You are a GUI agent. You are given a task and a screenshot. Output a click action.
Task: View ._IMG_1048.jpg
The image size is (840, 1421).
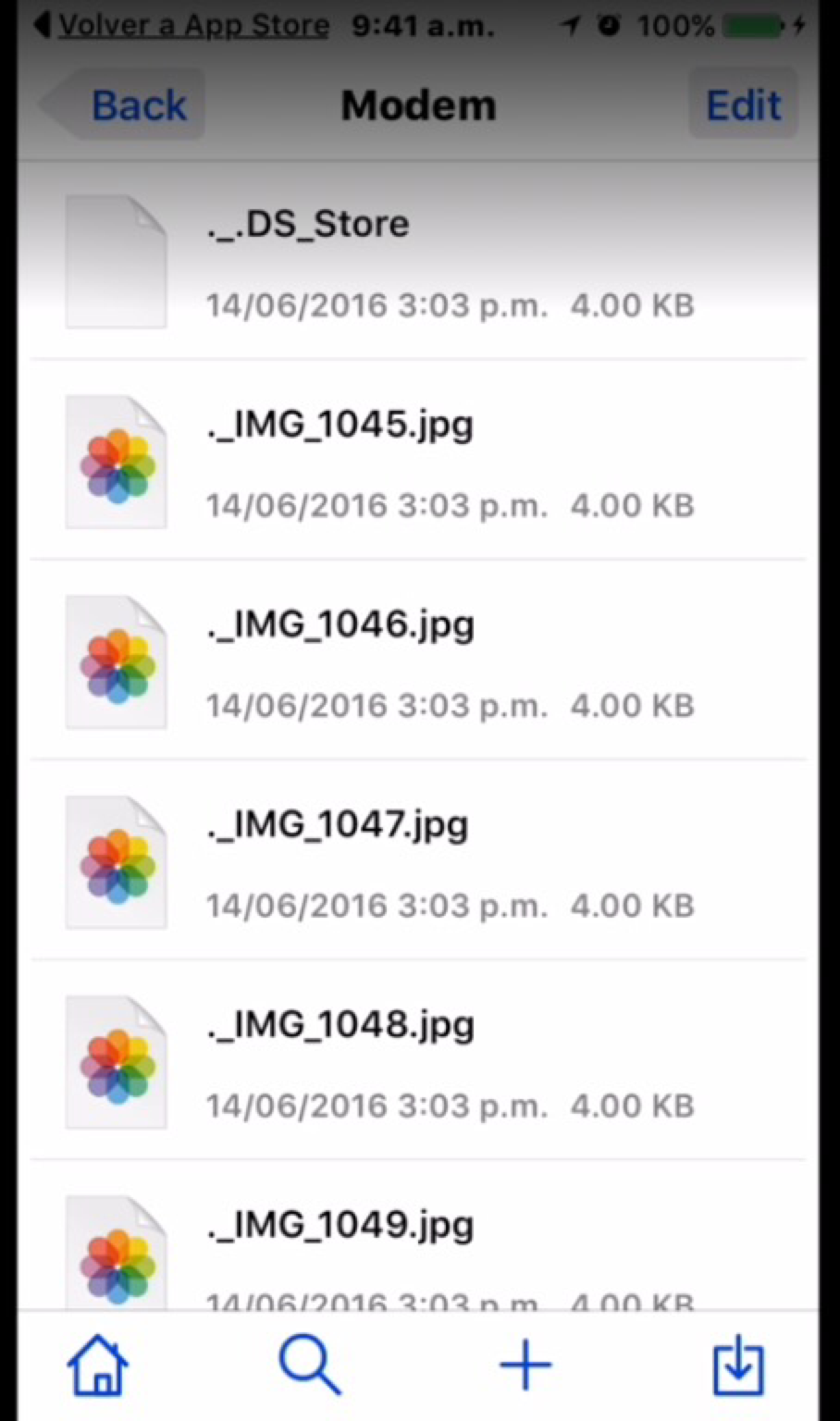tap(416, 1062)
